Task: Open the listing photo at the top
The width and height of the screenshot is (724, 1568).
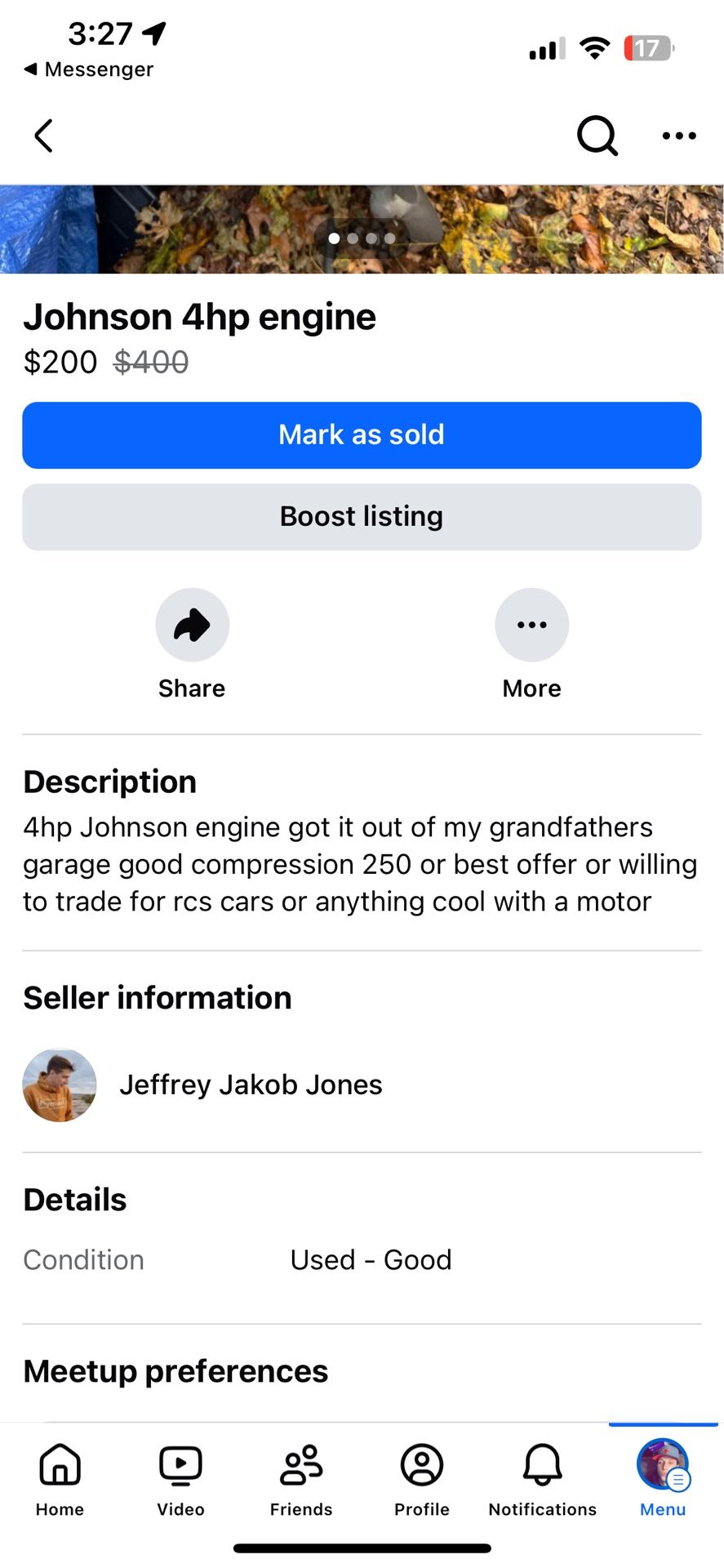Action: coord(362,229)
